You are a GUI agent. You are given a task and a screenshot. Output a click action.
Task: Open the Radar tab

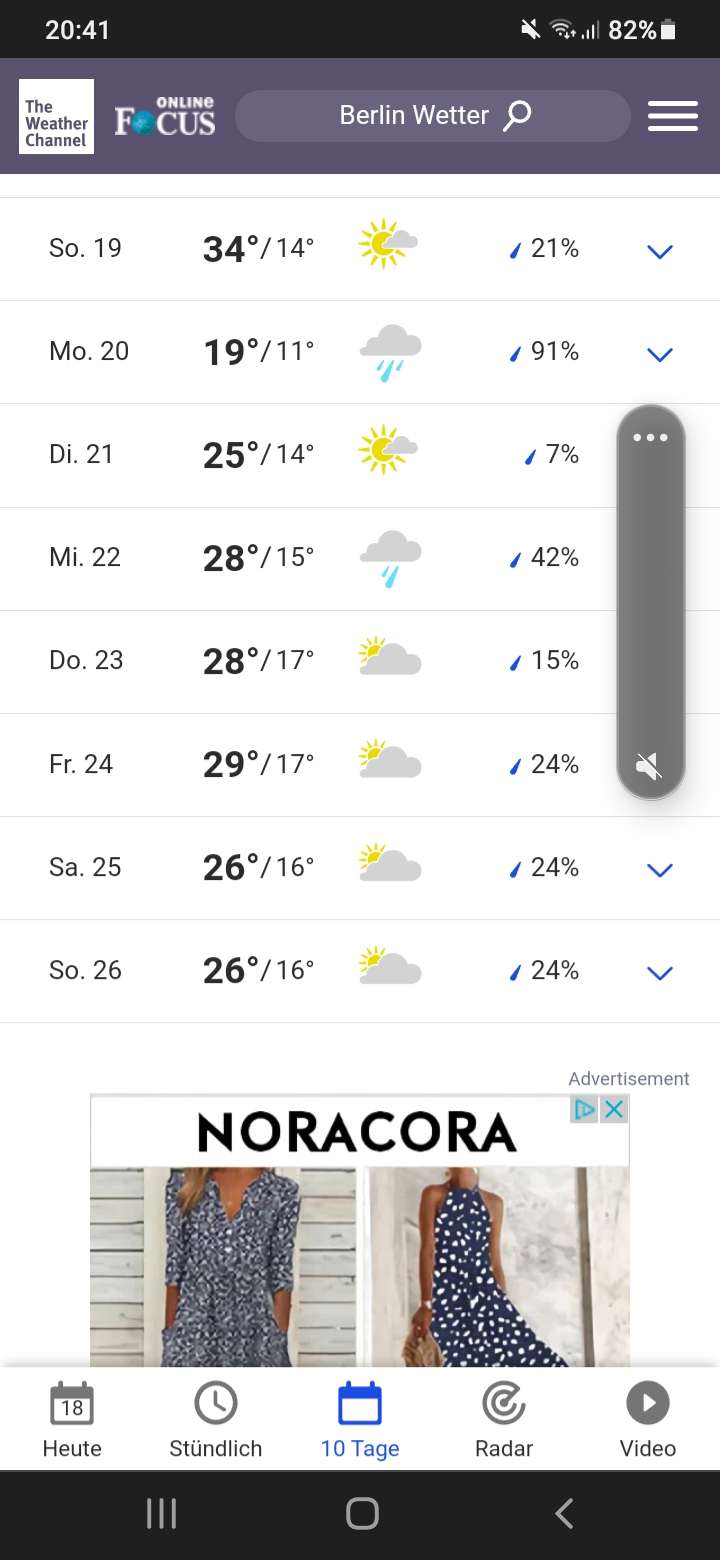(504, 1420)
